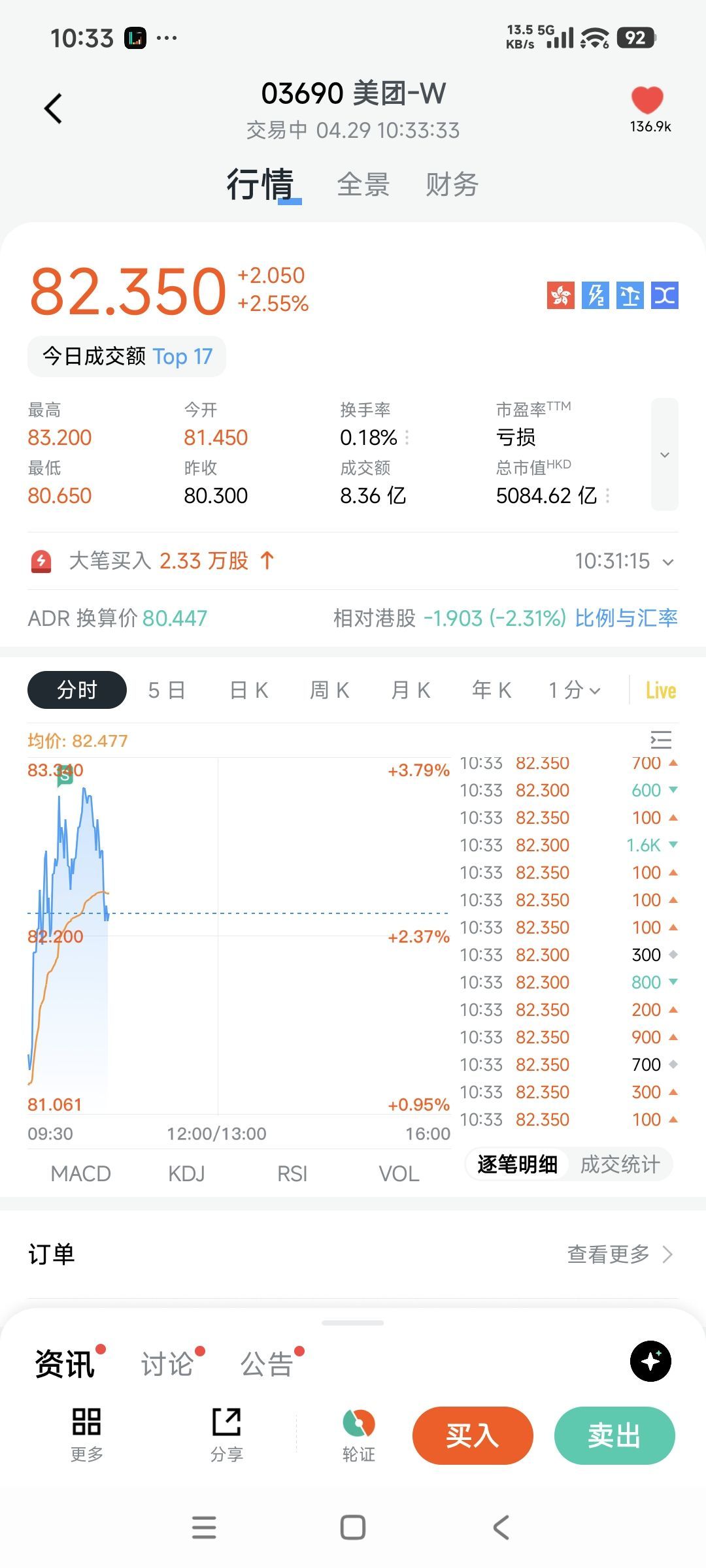
Task: Open the 1分 interval dropdown
Action: point(574,691)
